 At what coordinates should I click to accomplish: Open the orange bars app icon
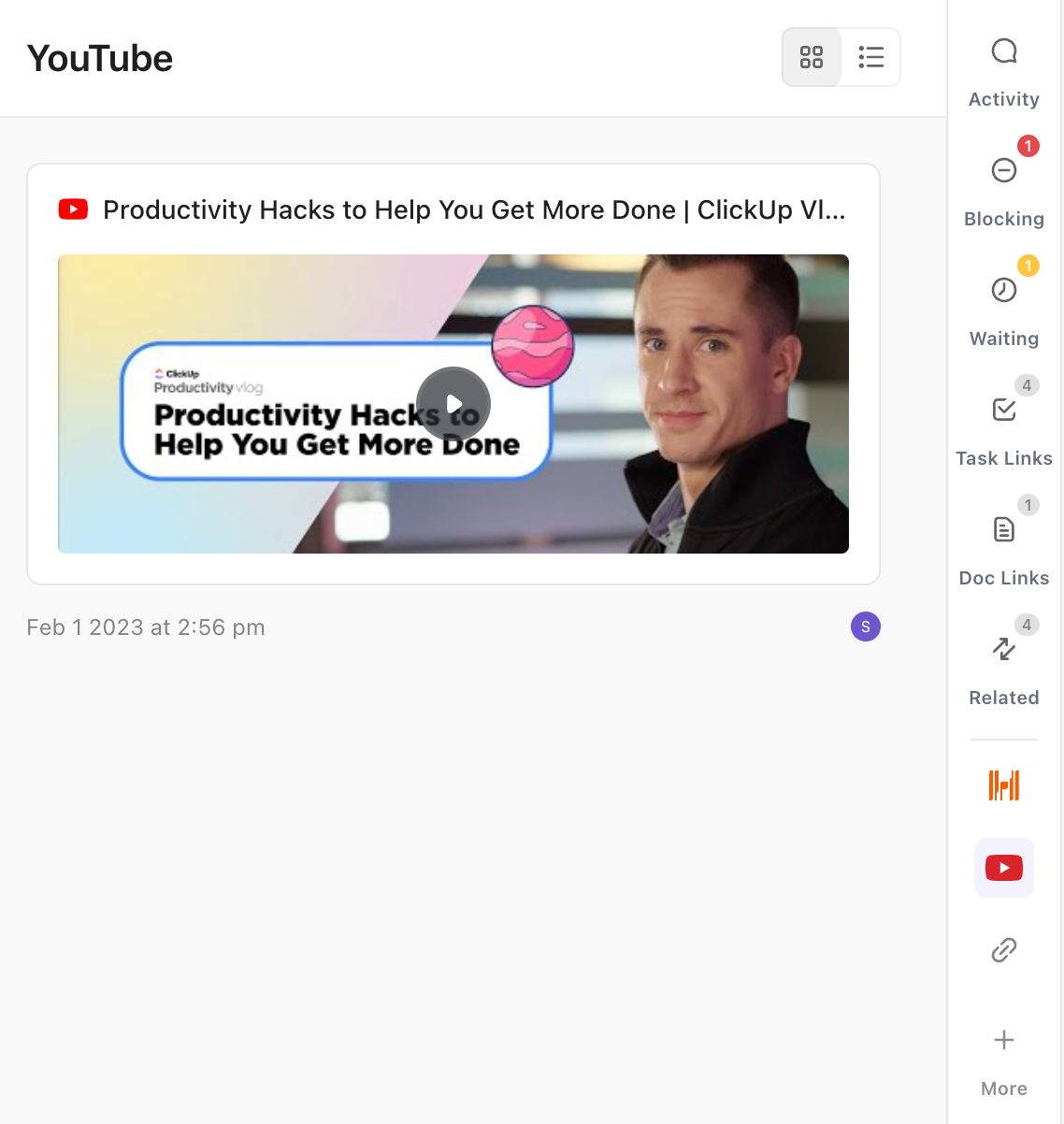click(1003, 785)
